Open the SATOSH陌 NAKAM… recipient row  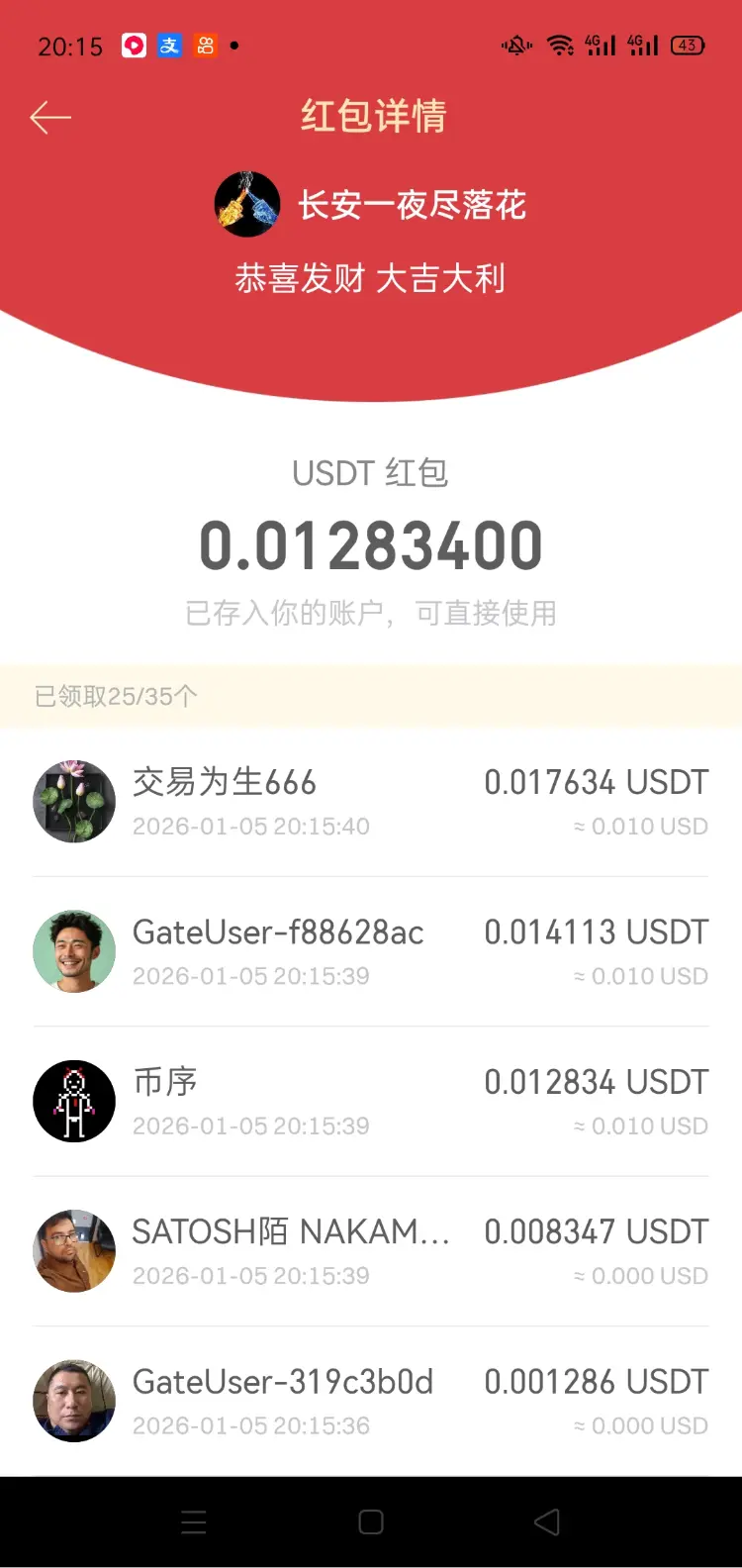pyautogui.click(x=371, y=1251)
